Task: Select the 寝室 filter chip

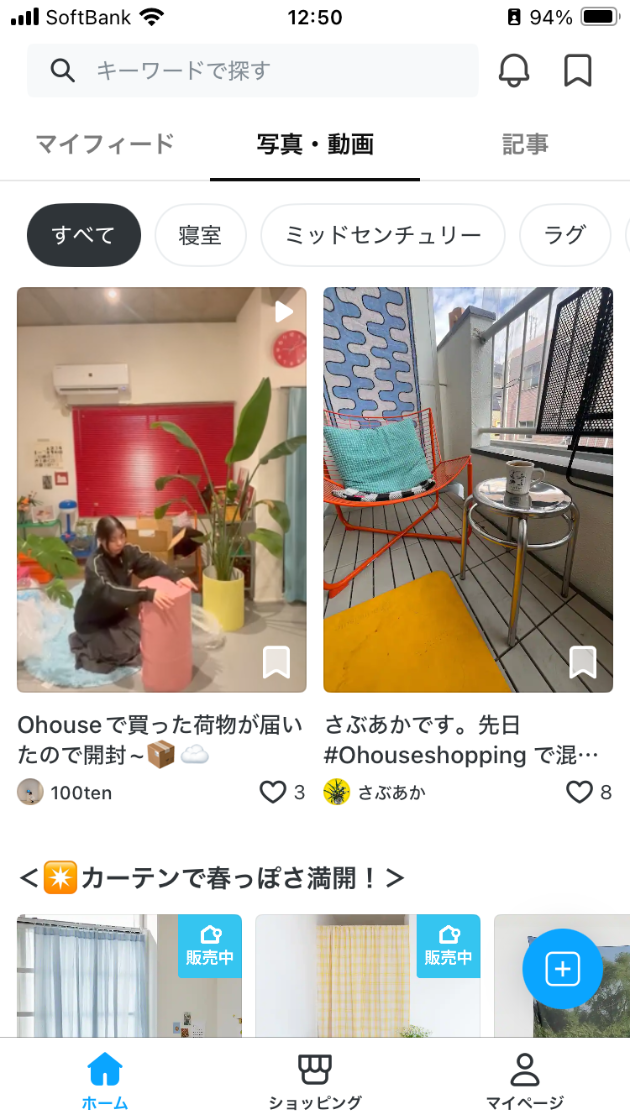Action: [200, 235]
